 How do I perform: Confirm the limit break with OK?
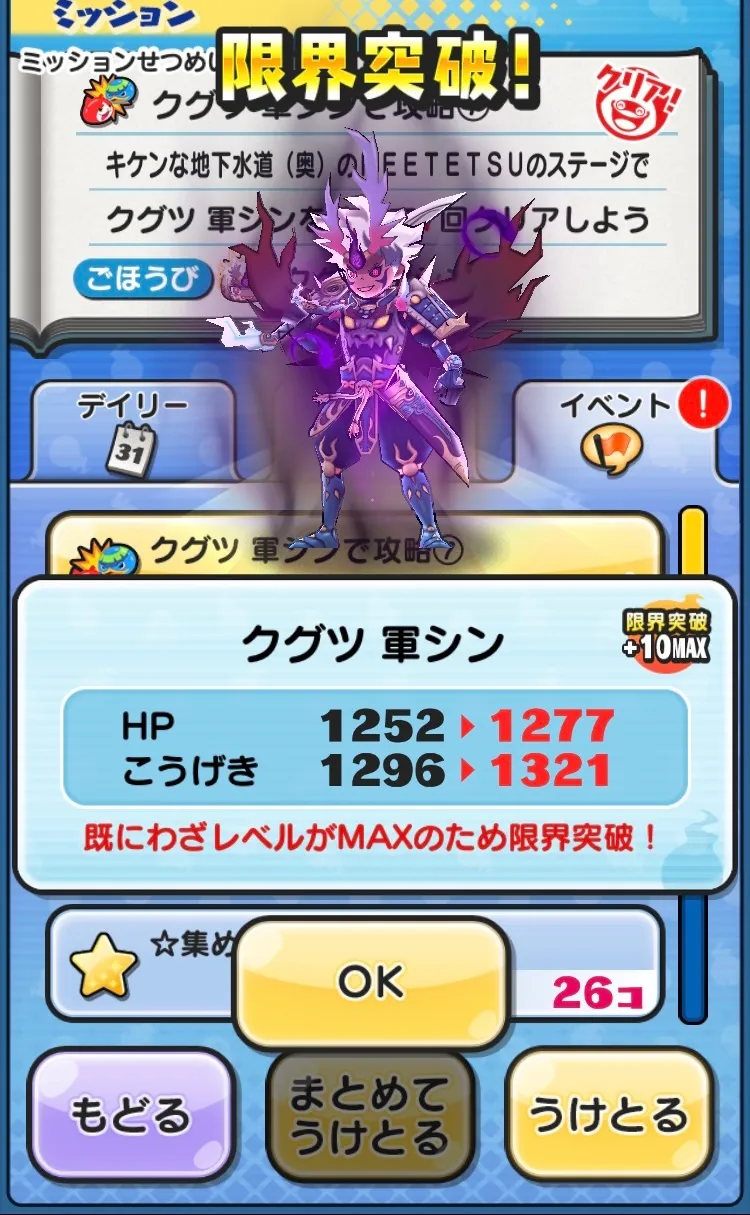[x=371, y=982]
